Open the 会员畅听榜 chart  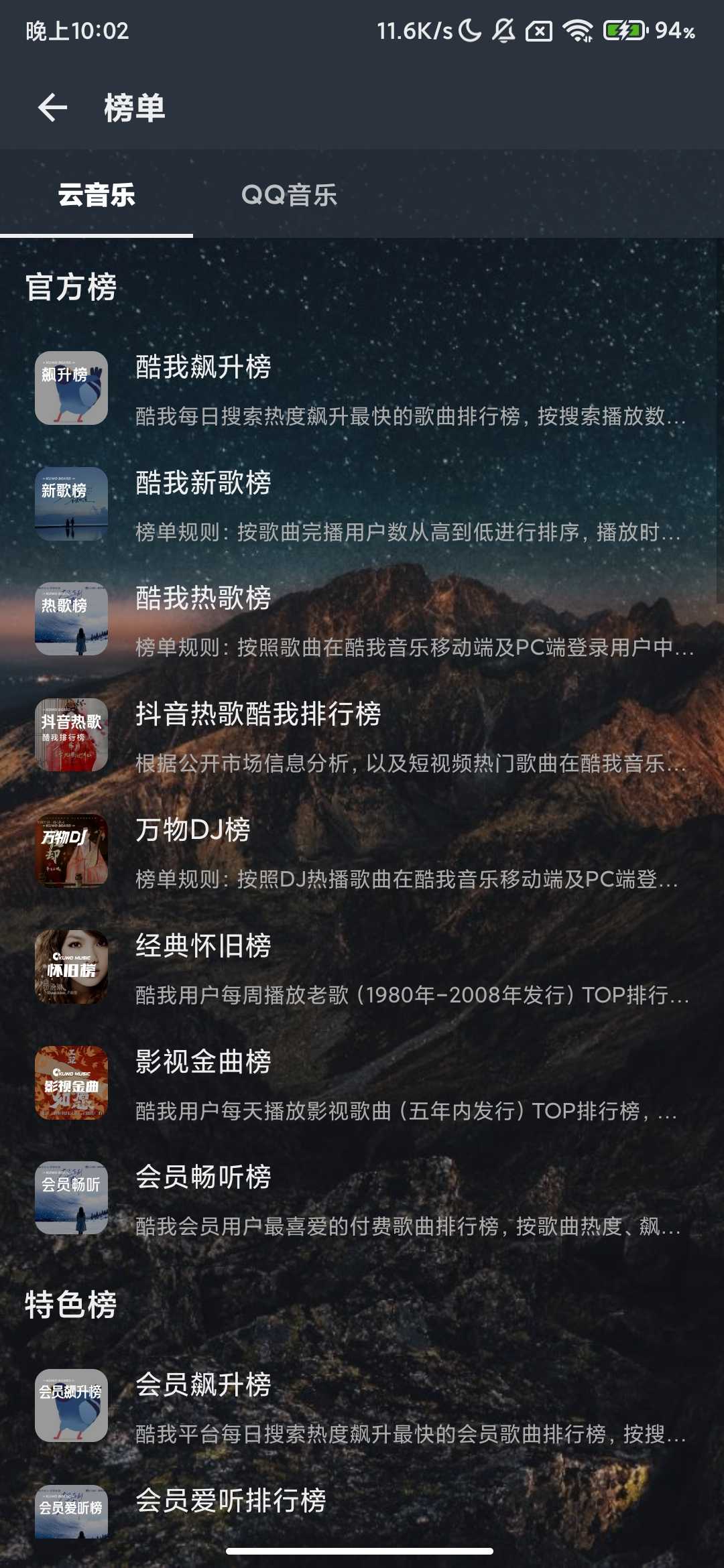[x=362, y=1199]
